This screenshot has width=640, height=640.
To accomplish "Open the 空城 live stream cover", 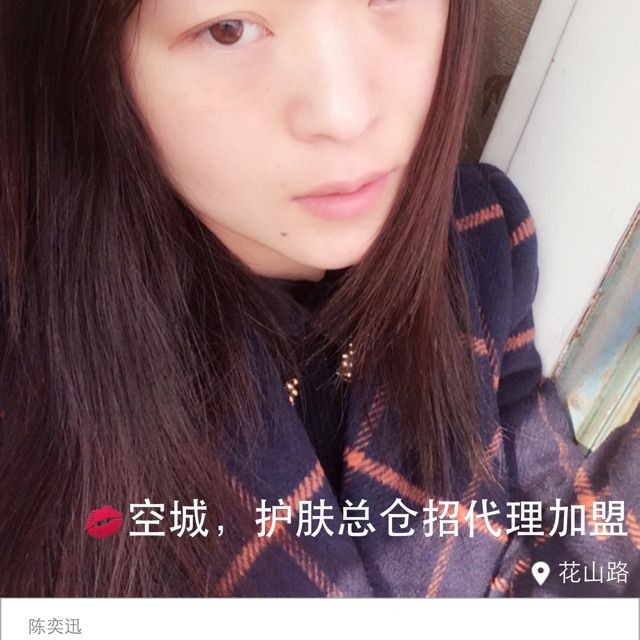I will pyautogui.click(x=320, y=300).
